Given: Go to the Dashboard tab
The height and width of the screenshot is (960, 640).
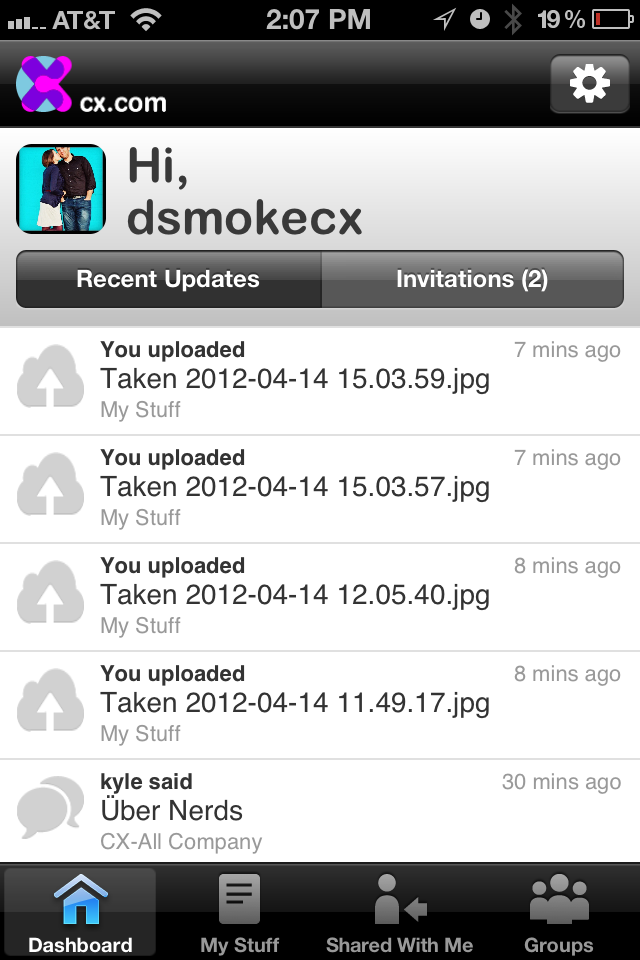Looking at the screenshot, I should tap(80, 914).
